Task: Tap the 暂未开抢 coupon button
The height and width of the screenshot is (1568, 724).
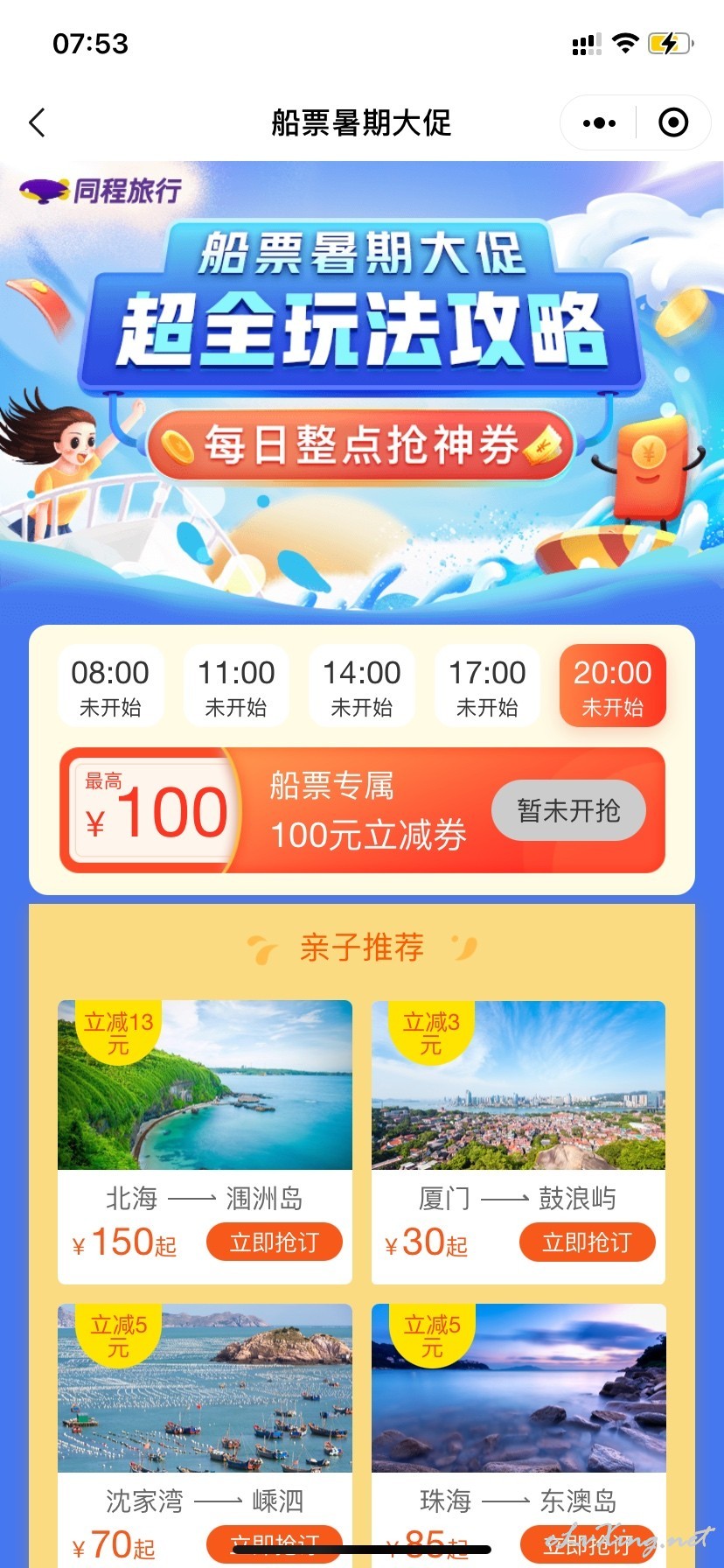Action: [x=568, y=810]
